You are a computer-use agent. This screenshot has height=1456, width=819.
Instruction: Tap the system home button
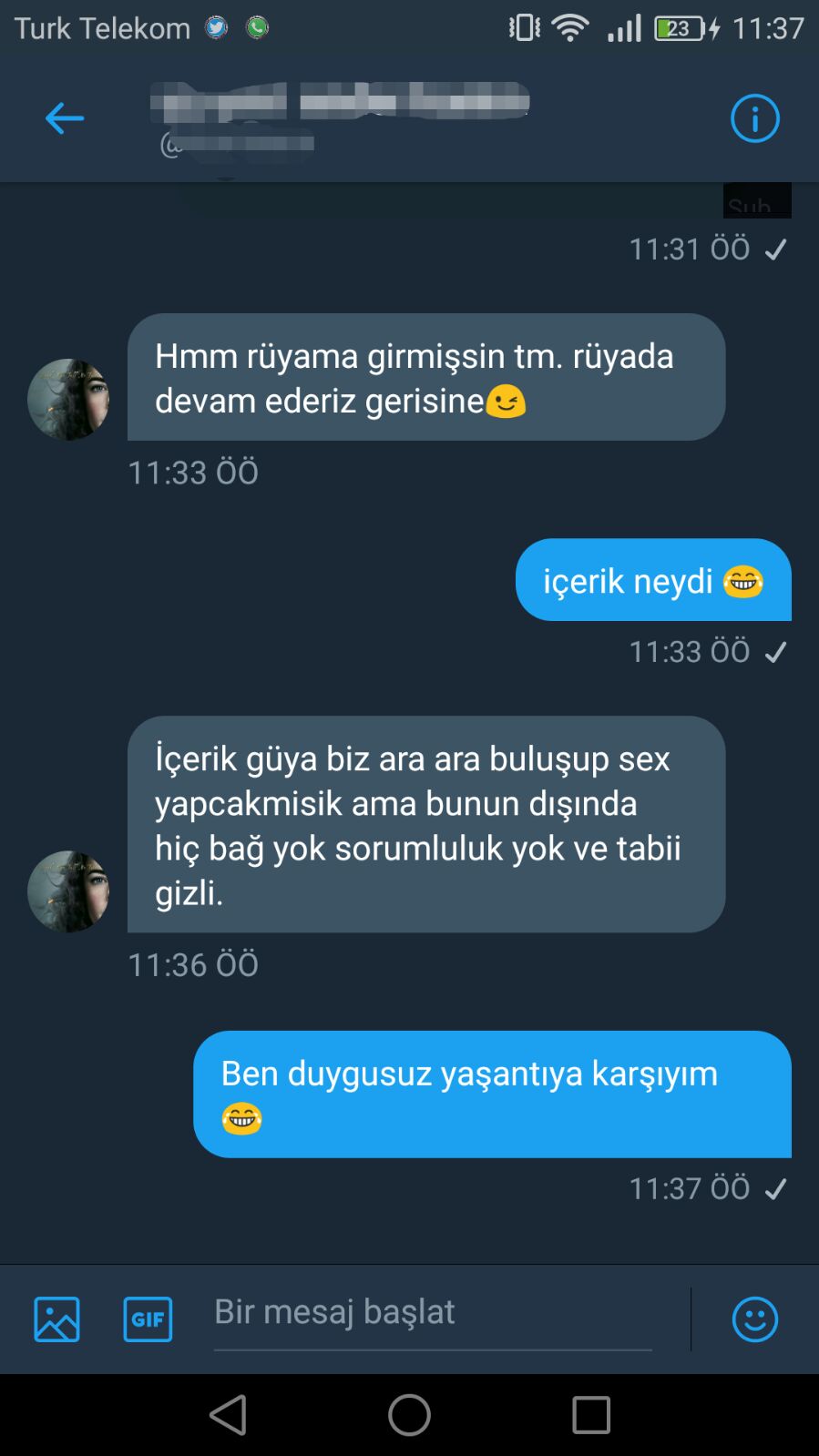[x=409, y=1415]
